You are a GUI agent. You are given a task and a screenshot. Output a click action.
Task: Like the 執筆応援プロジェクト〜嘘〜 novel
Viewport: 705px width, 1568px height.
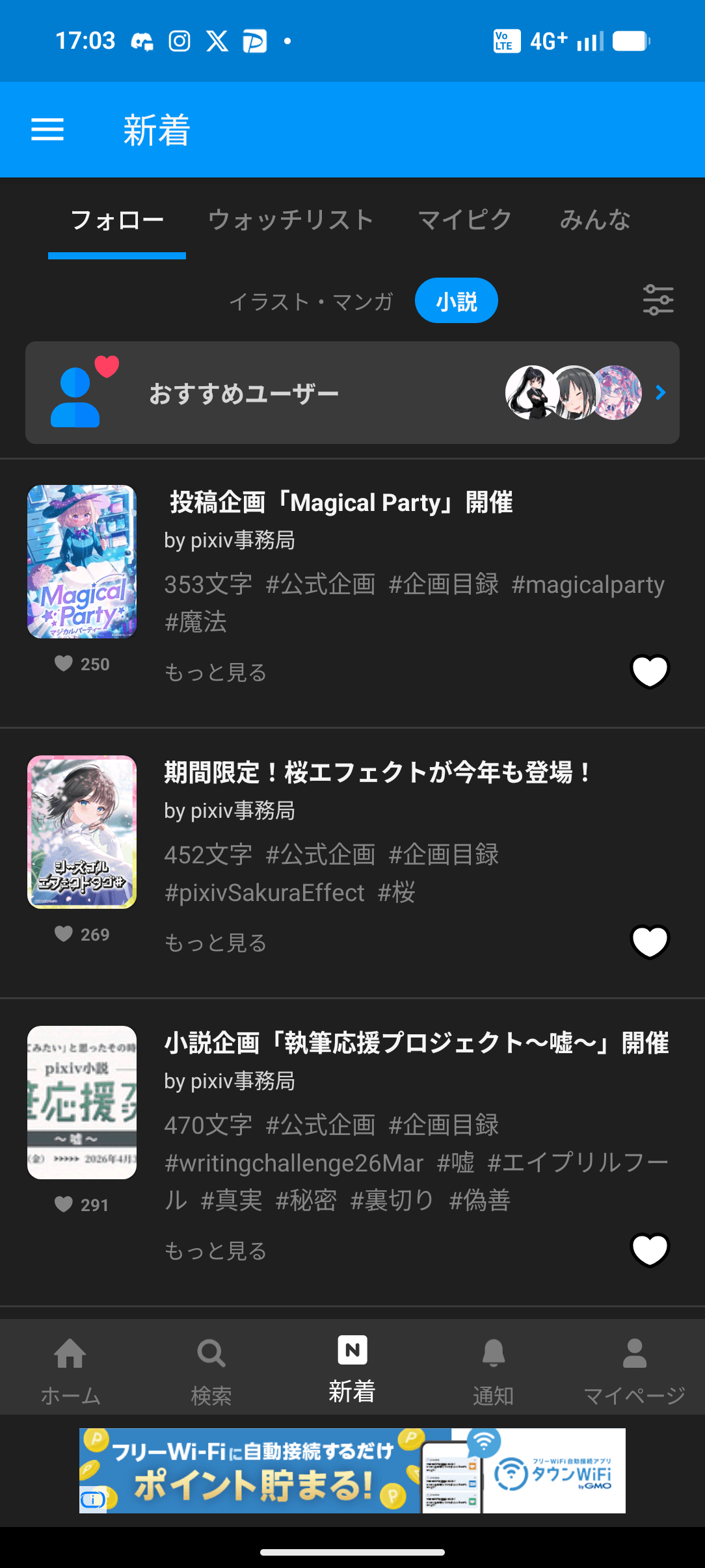coord(650,1250)
